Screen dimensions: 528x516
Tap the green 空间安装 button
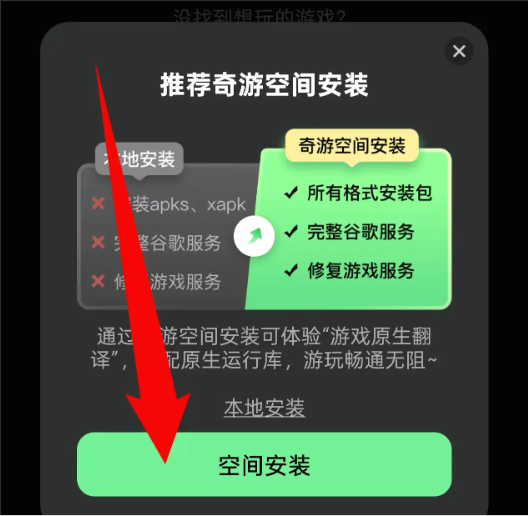pyautogui.click(x=264, y=464)
